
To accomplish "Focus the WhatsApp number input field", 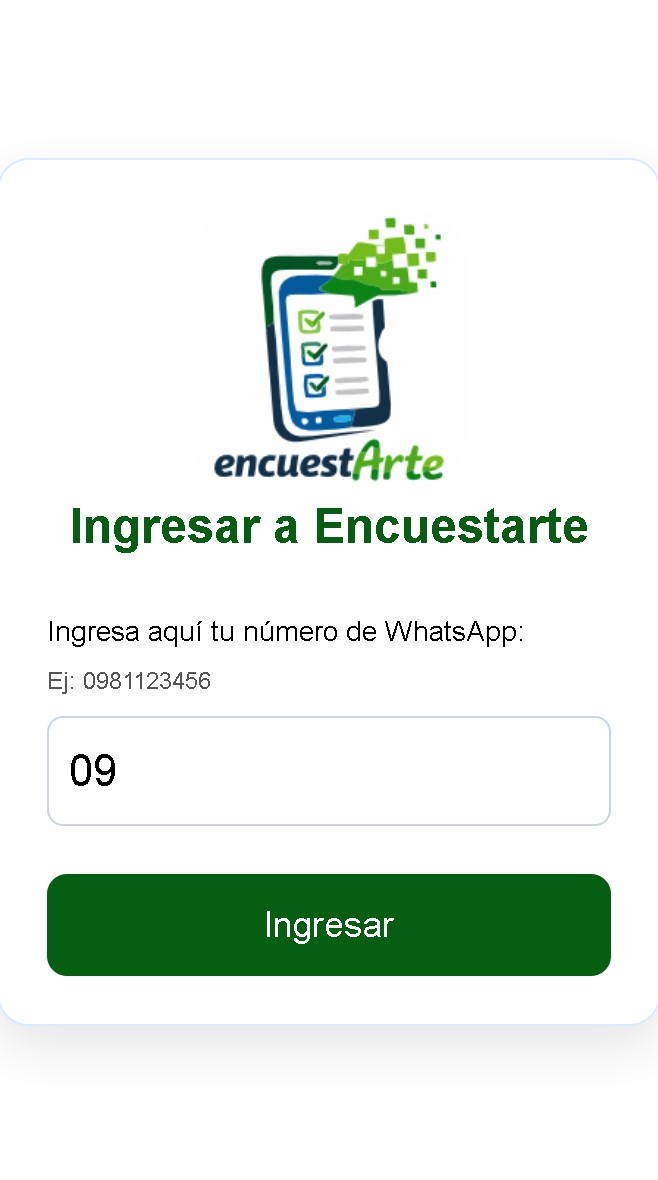I will tap(328, 771).
